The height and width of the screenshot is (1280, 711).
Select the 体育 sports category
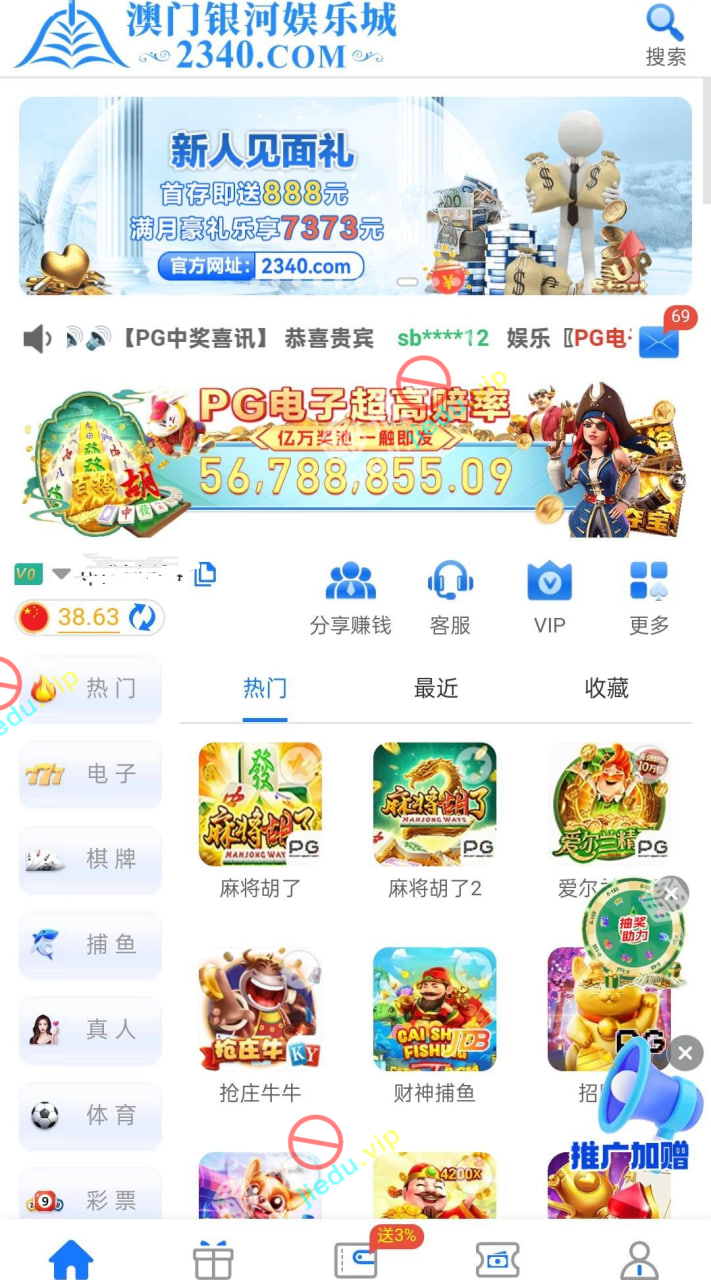click(90, 1115)
